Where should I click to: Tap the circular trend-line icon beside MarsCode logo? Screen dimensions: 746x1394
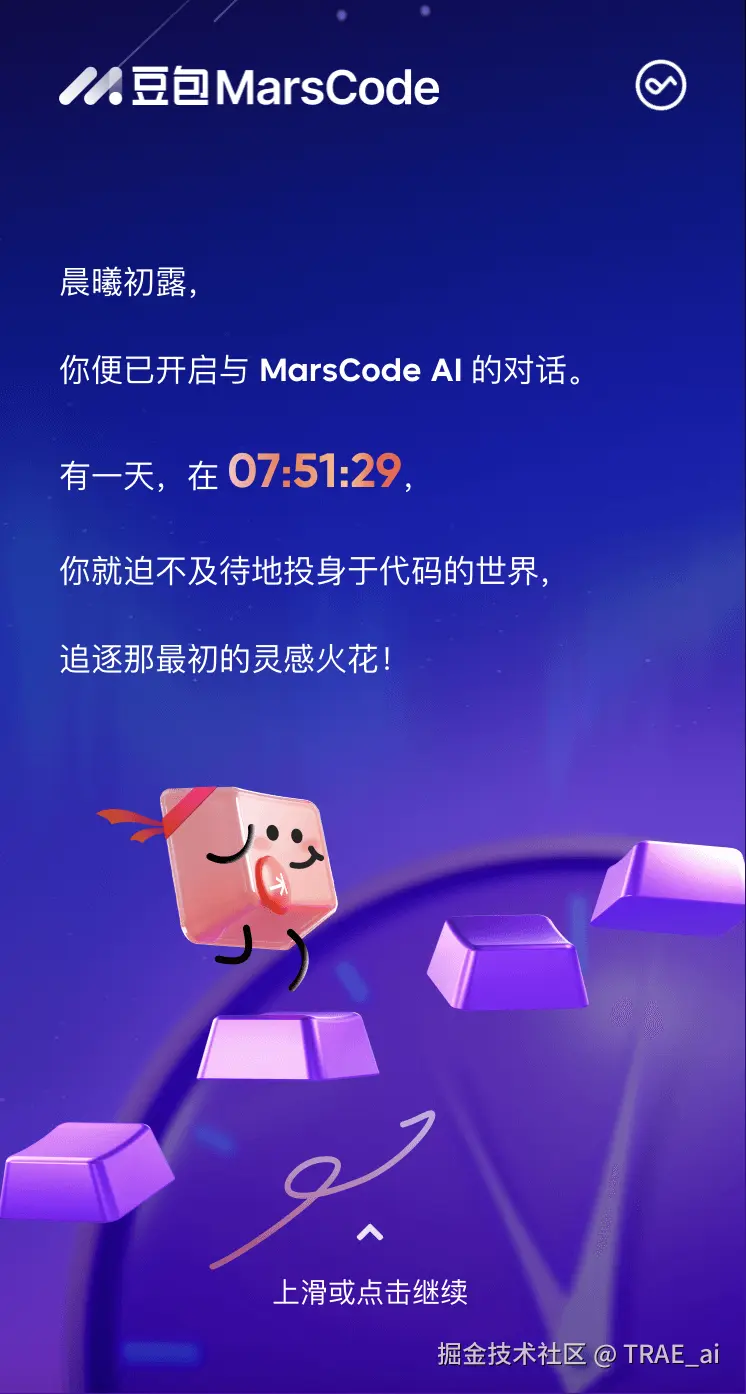point(661,87)
